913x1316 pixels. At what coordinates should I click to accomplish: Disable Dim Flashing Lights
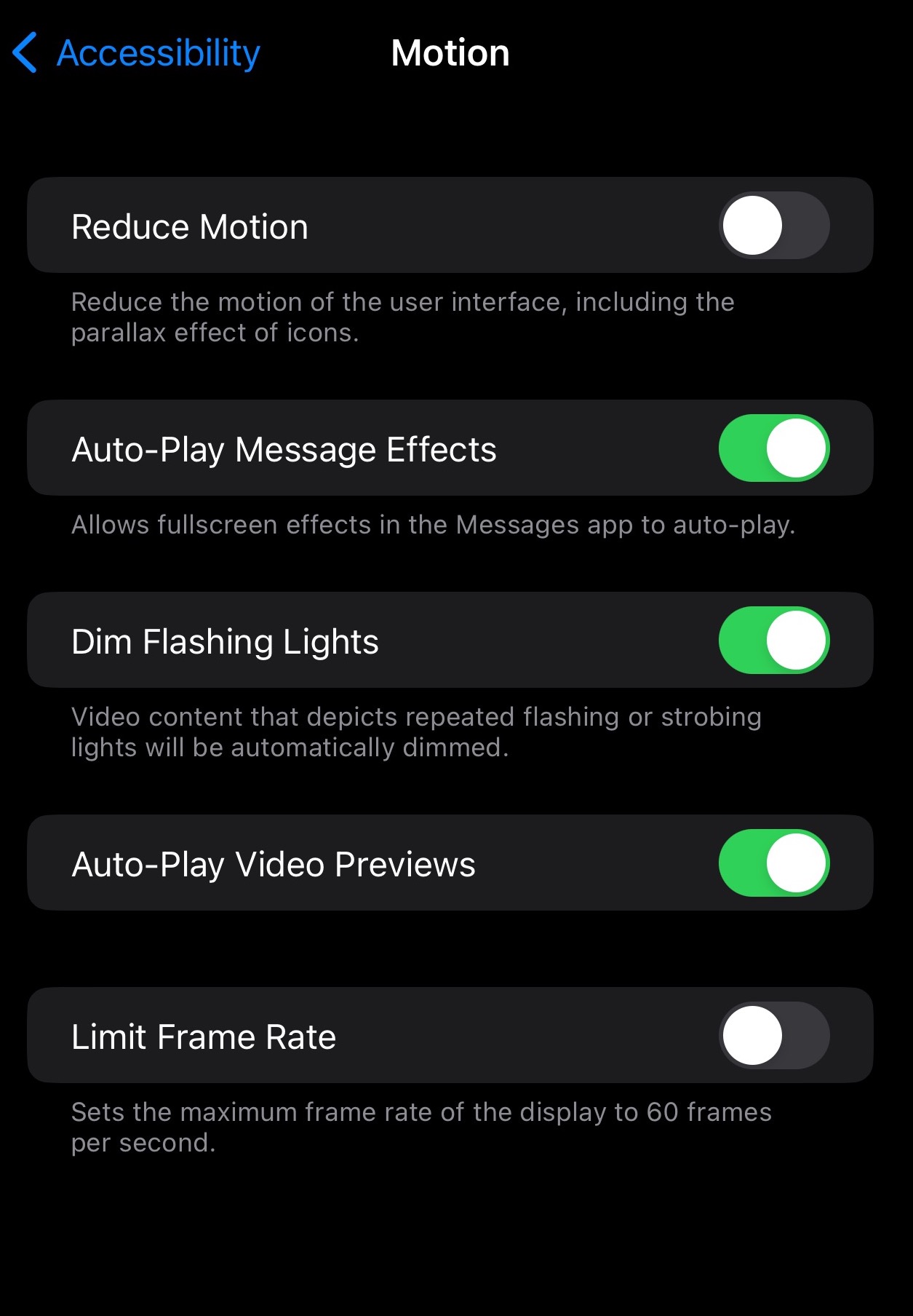pyautogui.click(x=773, y=641)
